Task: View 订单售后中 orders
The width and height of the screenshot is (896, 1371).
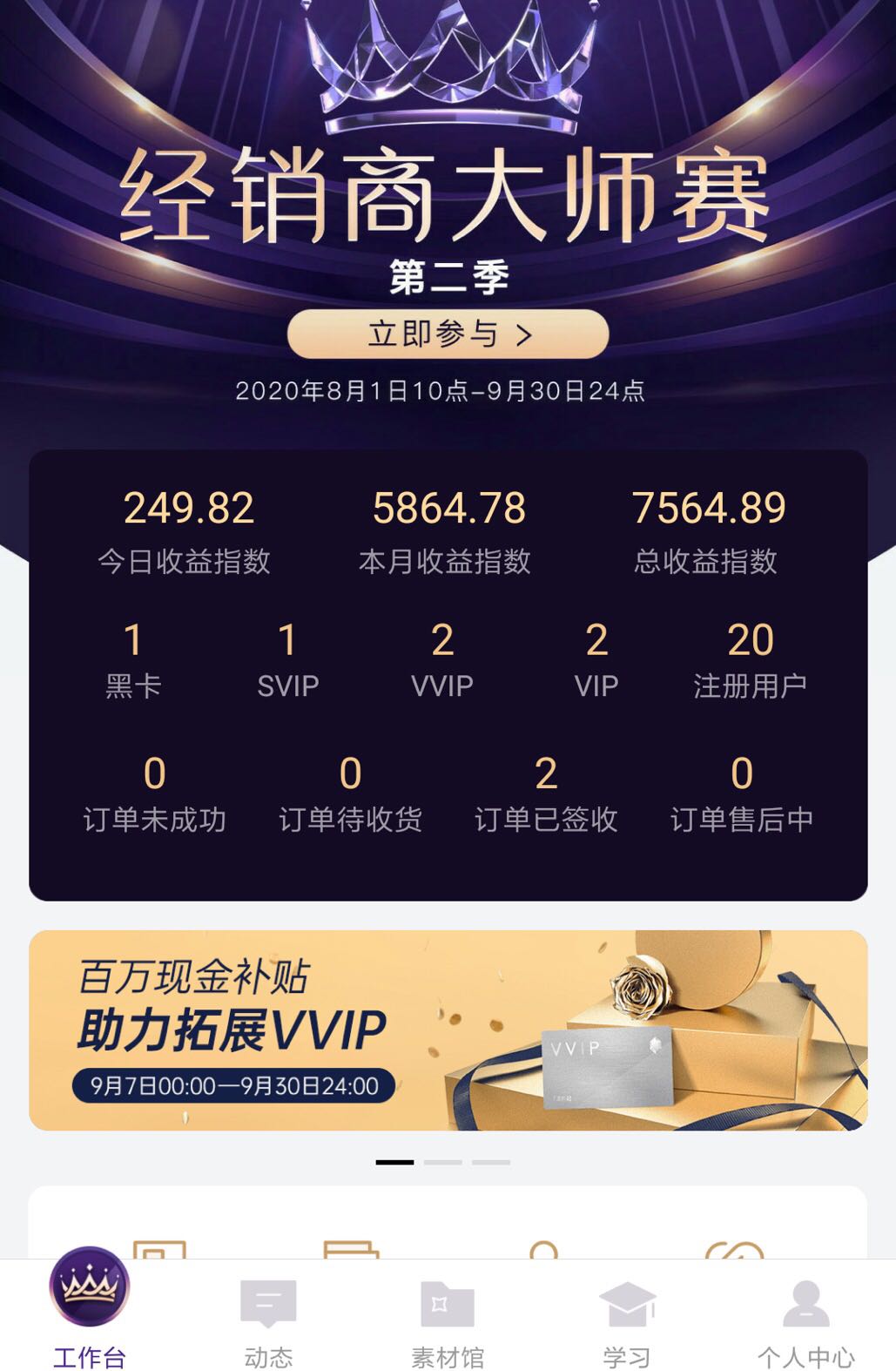Action: tap(742, 794)
